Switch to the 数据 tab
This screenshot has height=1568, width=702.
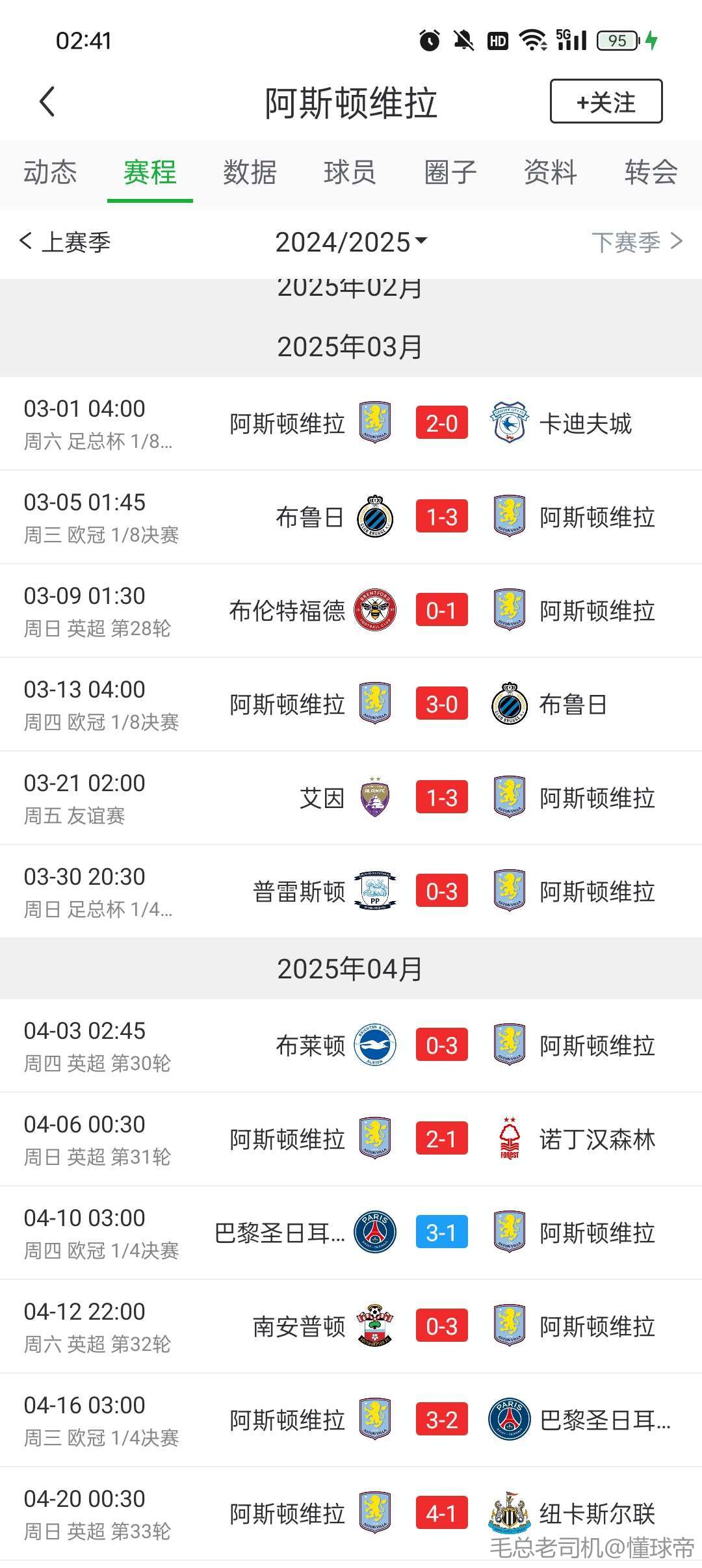pyautogui.click(x=250, y=173)
